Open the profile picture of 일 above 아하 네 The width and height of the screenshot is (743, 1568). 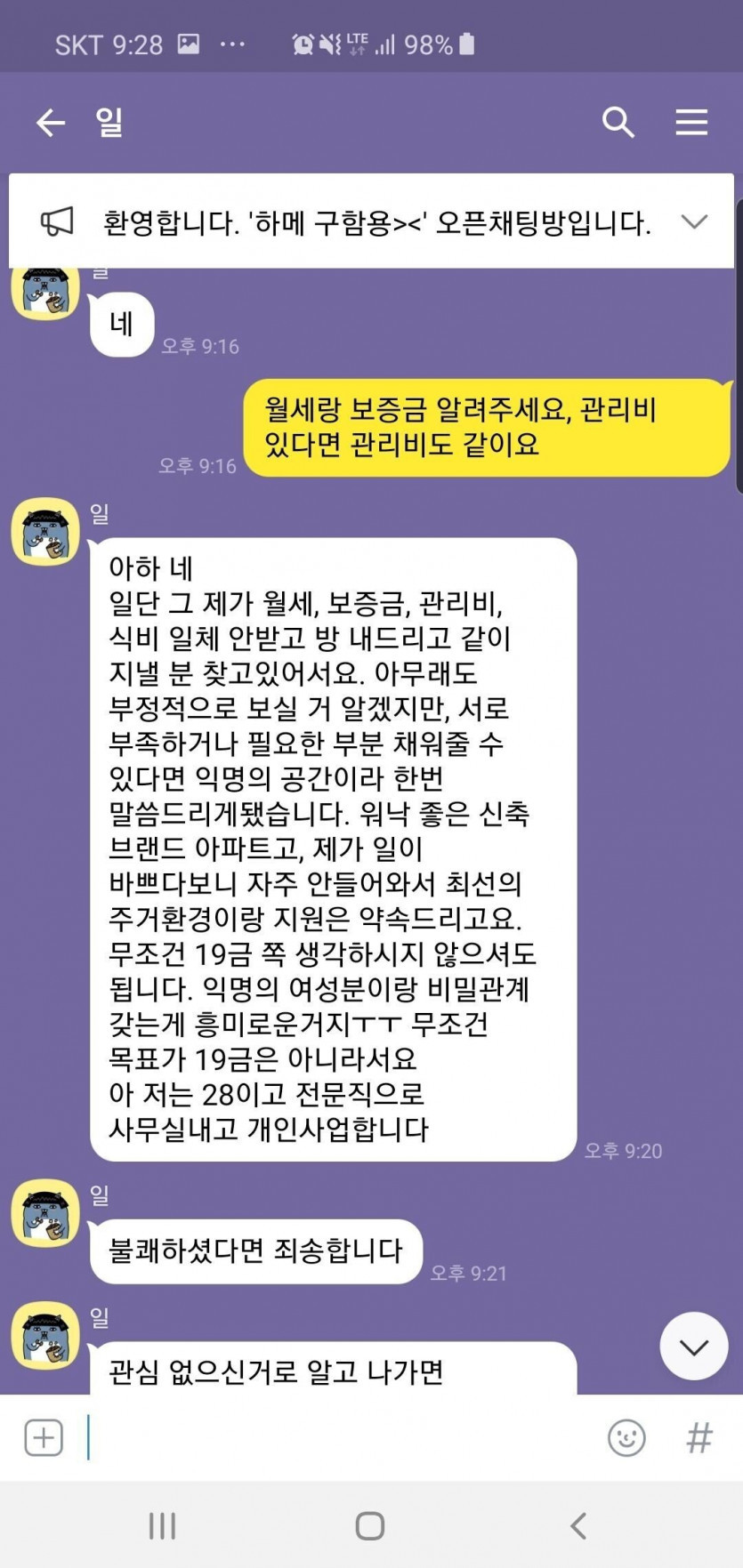click(x=45, y=532)
